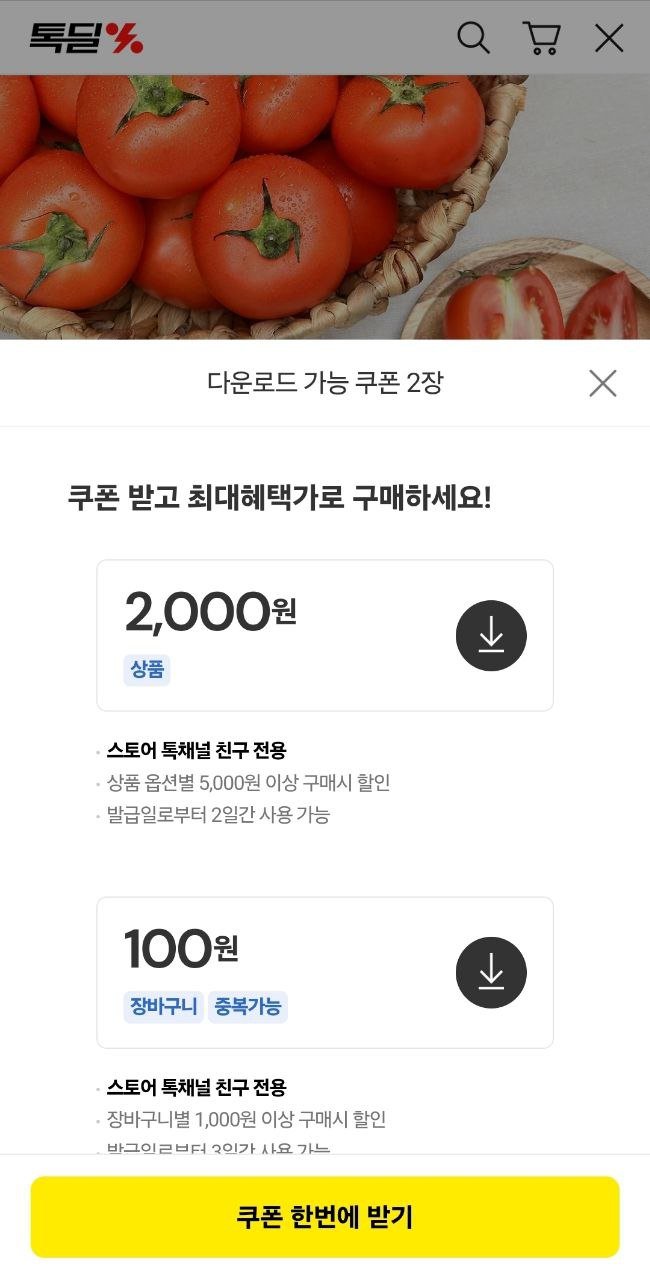Tap 쿠폰 한번에 받기 to get all coupons
The height and width of the screenshot is (1280, 650).
325,1217
